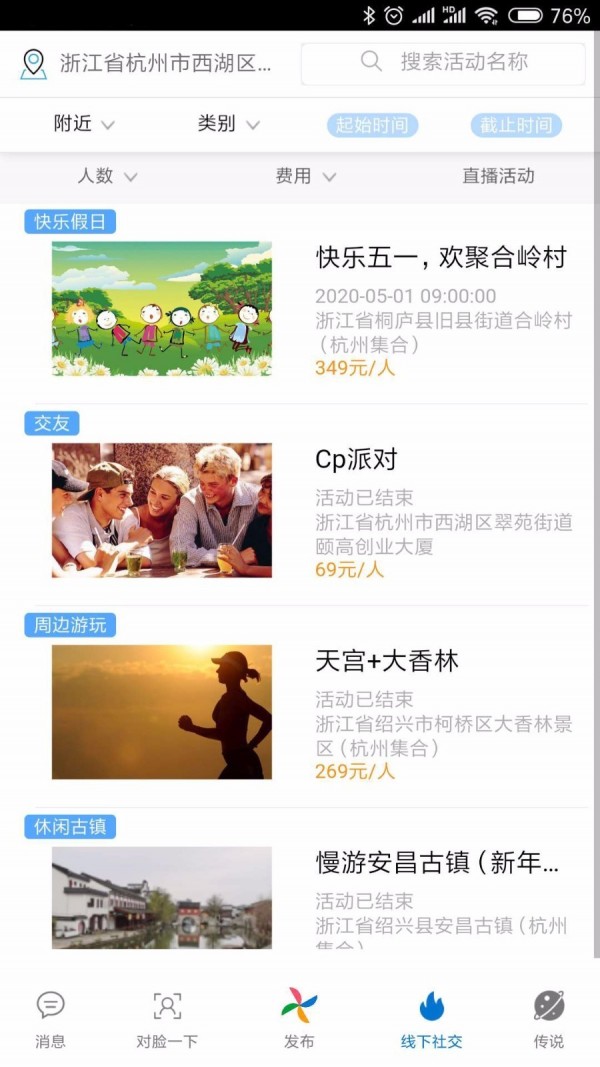Expand the 费用 cost filter

pos(306,176)
